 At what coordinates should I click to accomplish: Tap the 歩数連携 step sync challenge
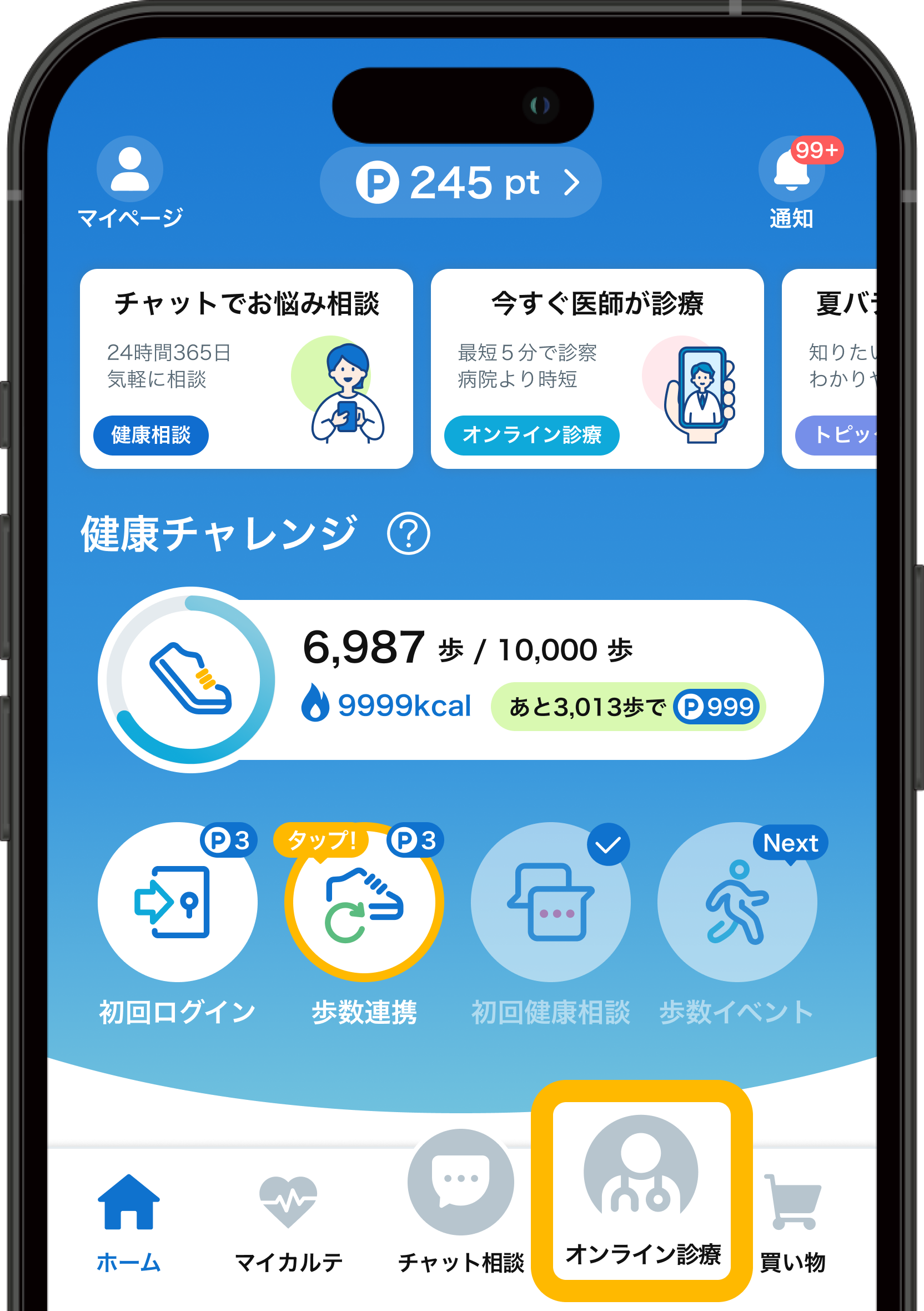[364, 902]
